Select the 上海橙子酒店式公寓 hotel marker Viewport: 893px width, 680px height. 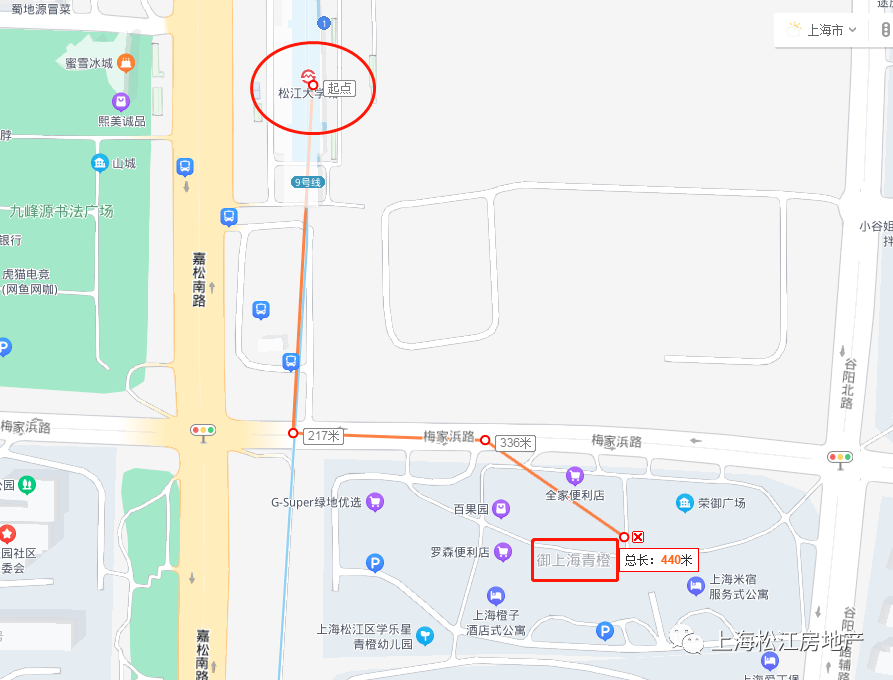495,596
